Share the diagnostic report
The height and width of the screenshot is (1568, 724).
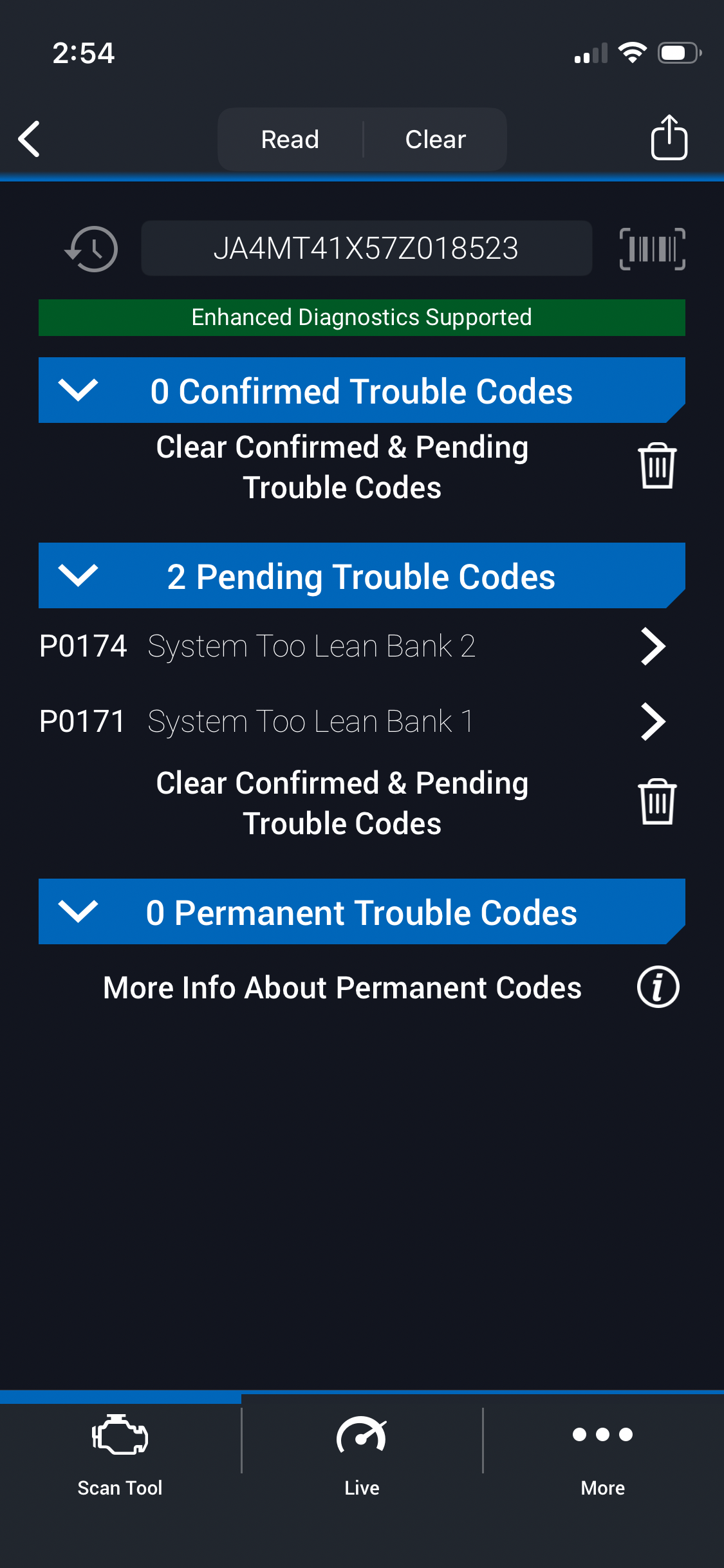click(x=669, y=138)
